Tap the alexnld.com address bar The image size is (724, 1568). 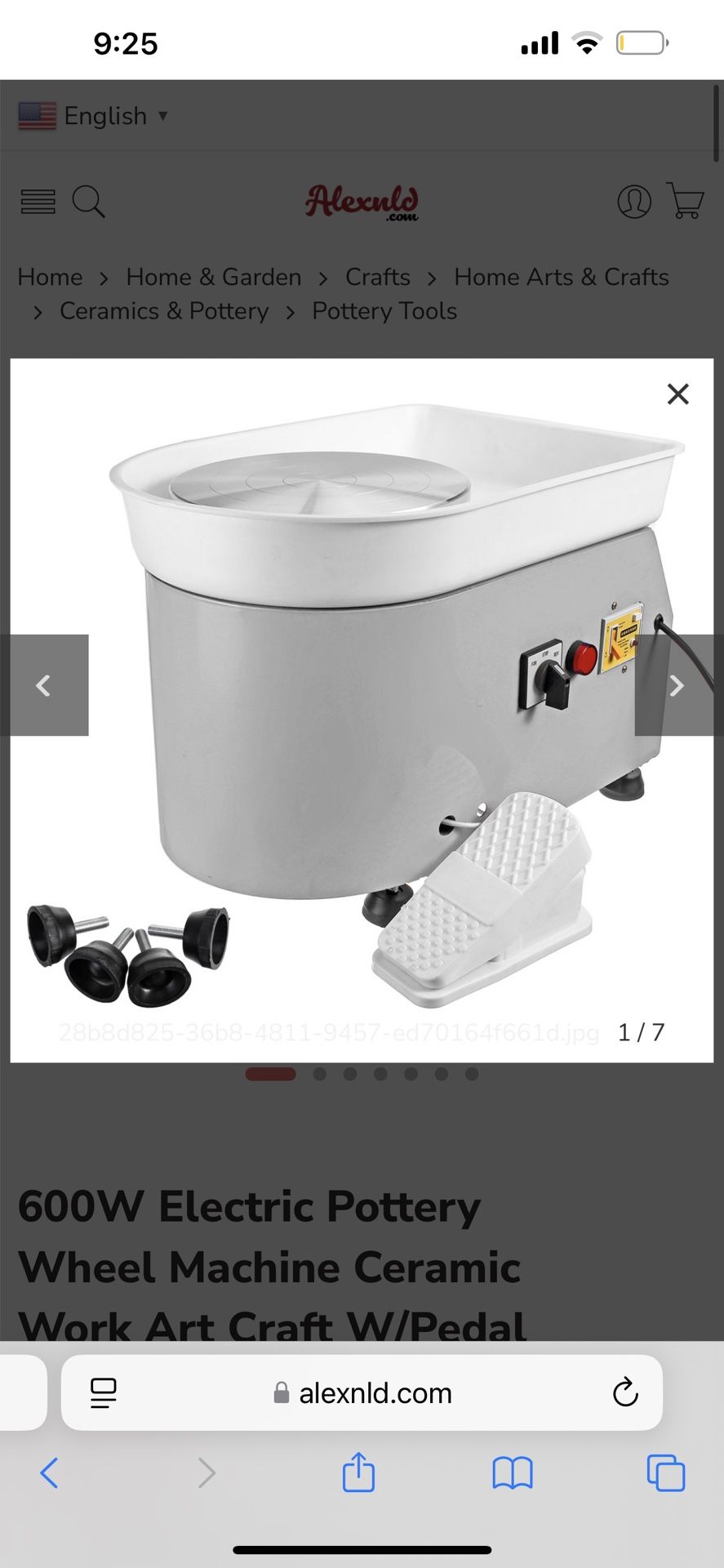point(375,1393)
